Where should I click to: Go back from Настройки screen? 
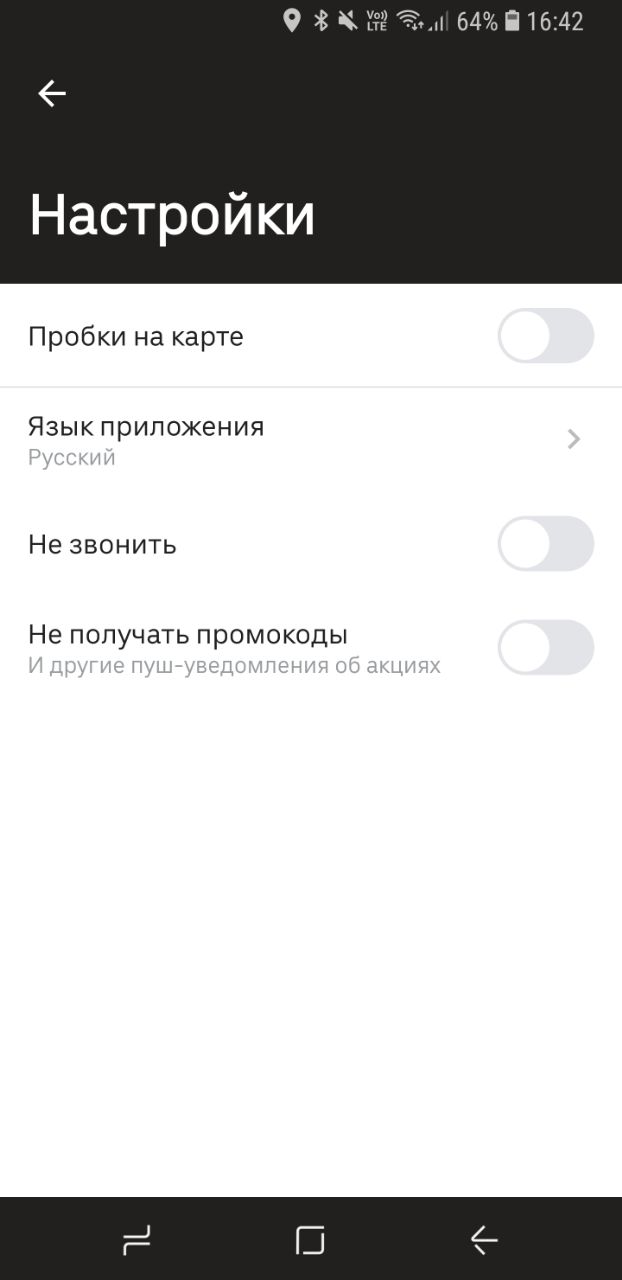pyautogui.click(x=52, y=94)
